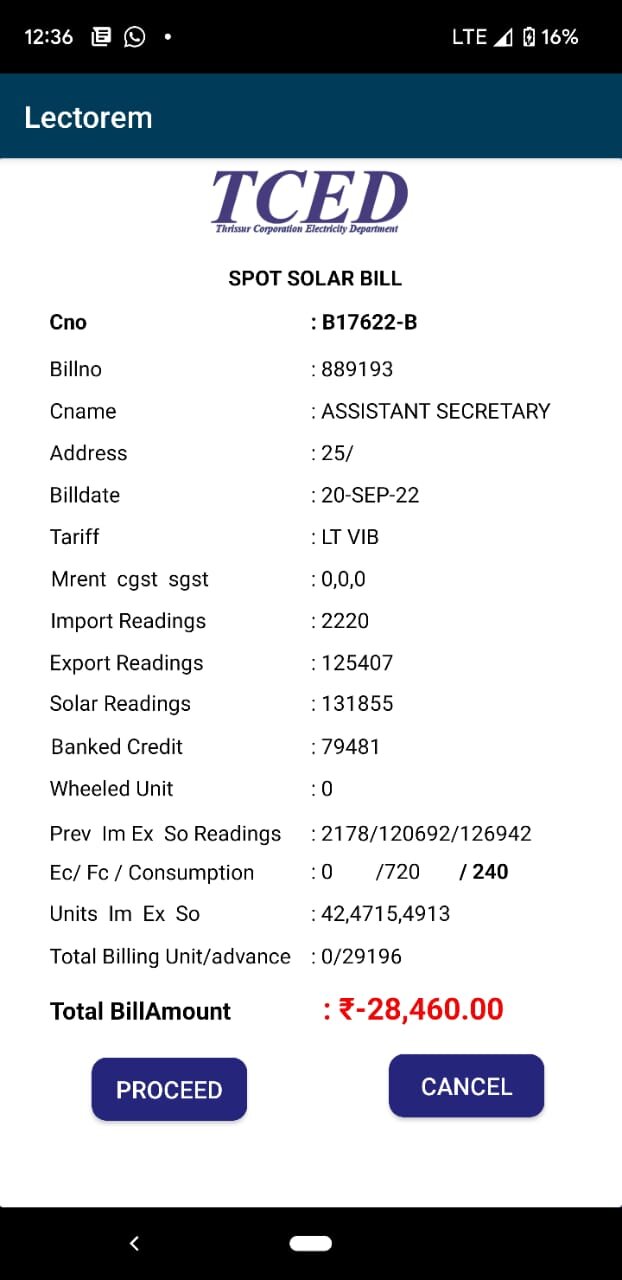The width and height of the screenshot is (622, 1280).
Task: Tap the home pill in navigation bar
Action: (x=310, y=1243)
